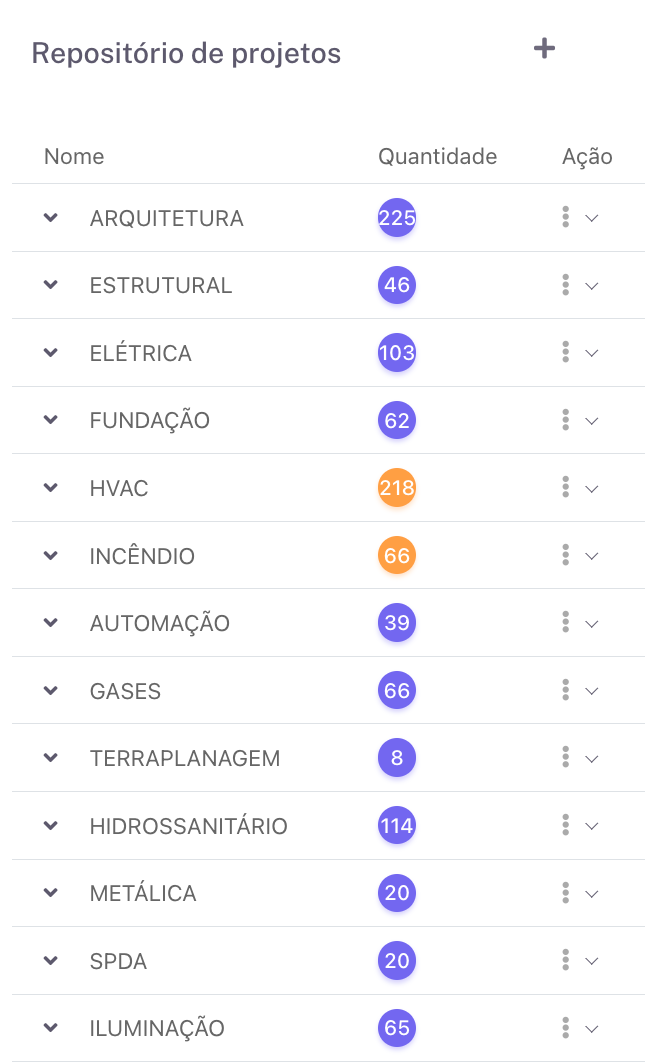Expand the ARQUITETURA row
This screenshot has height=1064, width=652.
click(x=51, y=218)
